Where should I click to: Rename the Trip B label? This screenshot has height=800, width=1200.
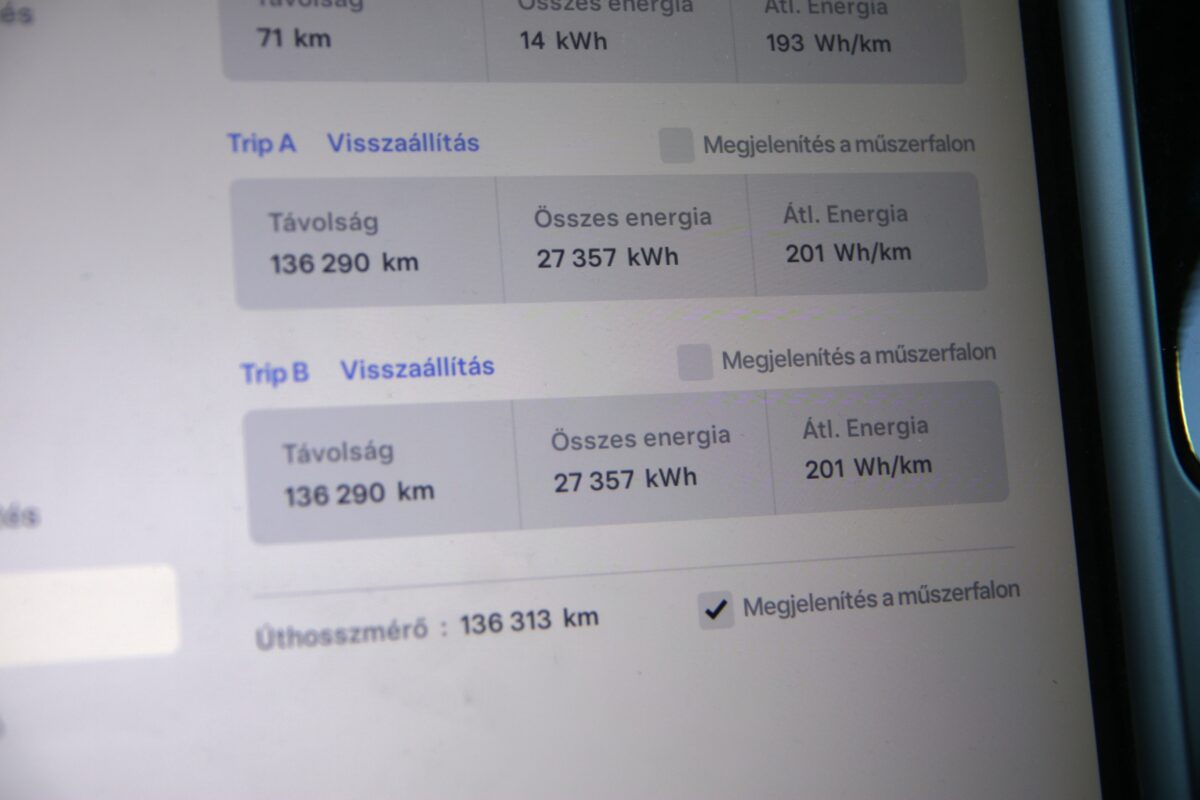click(x=274, y=374)
